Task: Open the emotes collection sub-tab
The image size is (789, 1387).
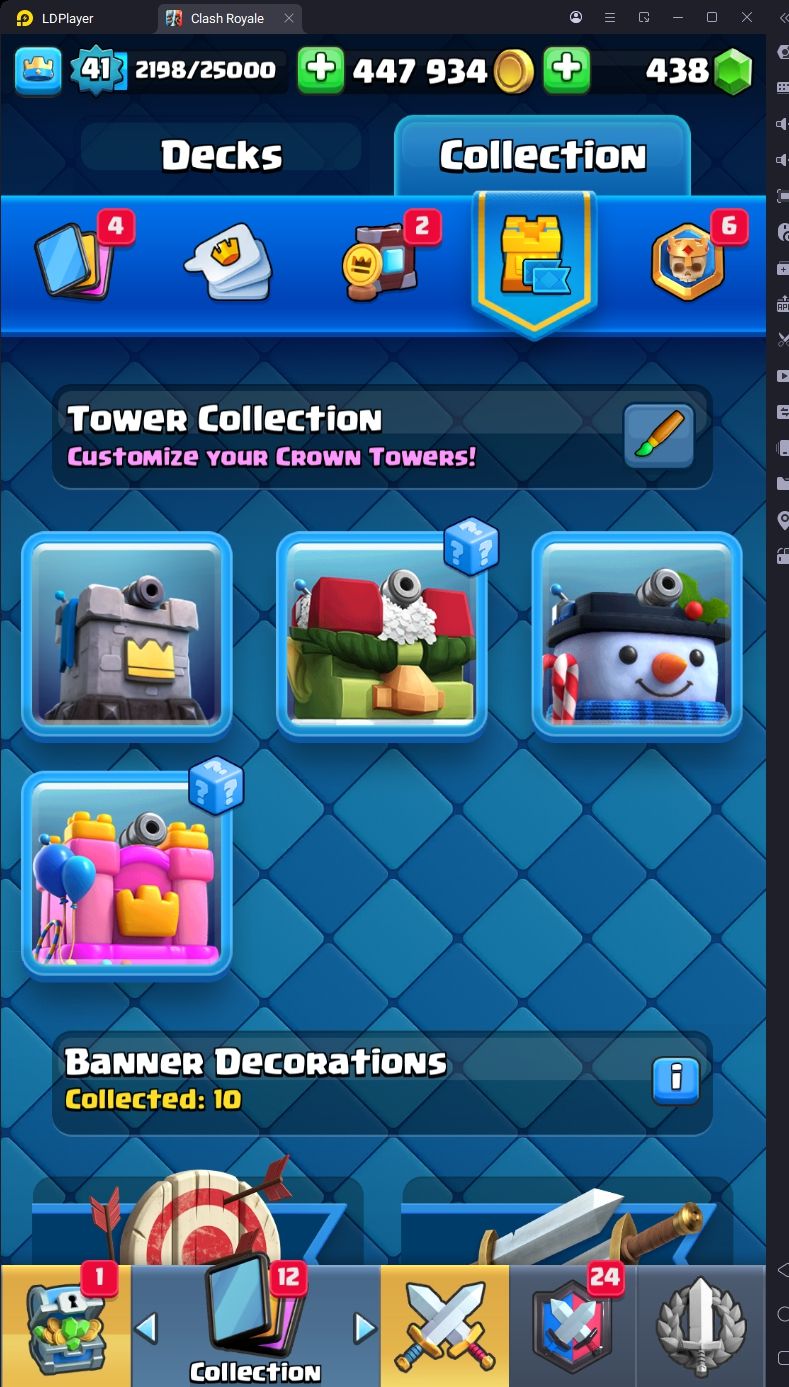Action: coord(228,263)
